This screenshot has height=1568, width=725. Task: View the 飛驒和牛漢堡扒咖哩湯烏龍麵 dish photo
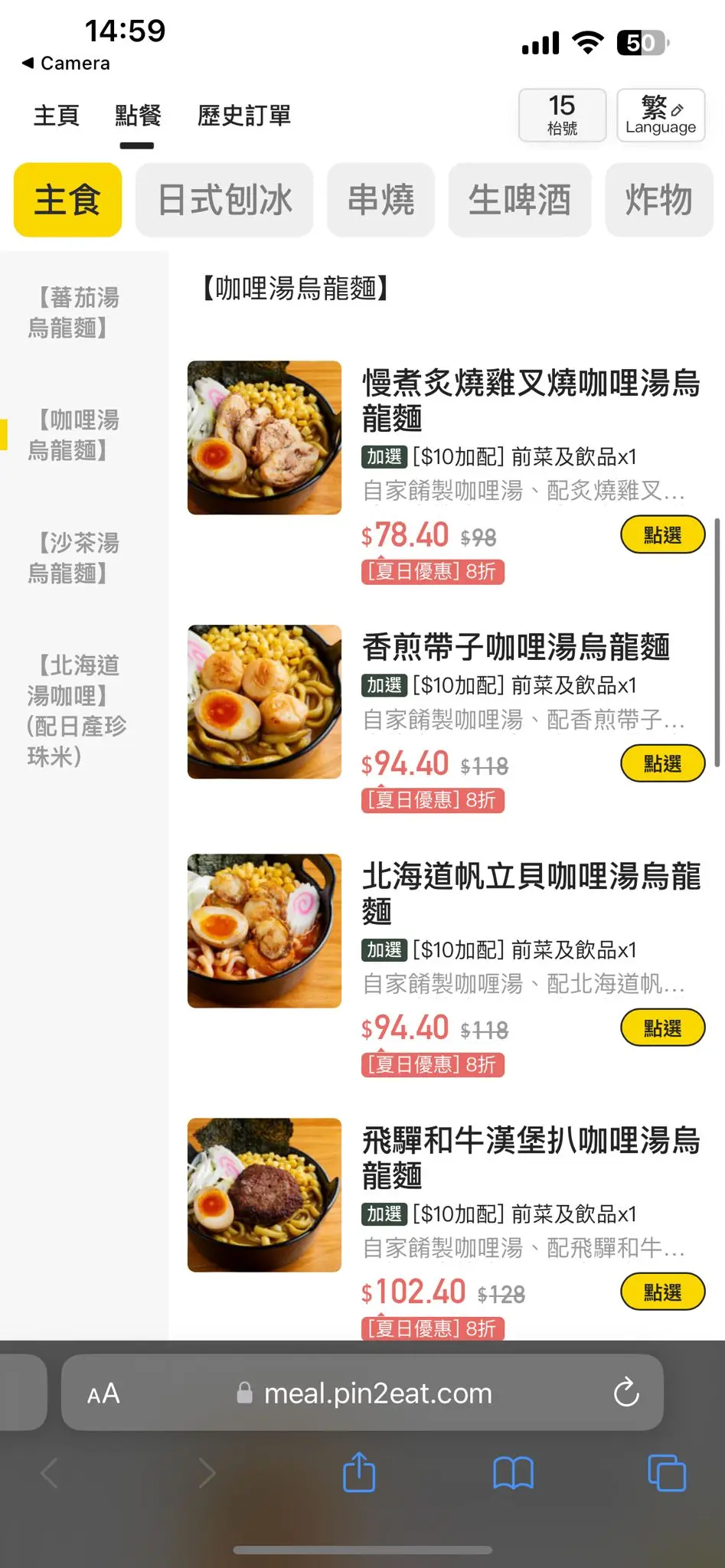(264, 1195)
